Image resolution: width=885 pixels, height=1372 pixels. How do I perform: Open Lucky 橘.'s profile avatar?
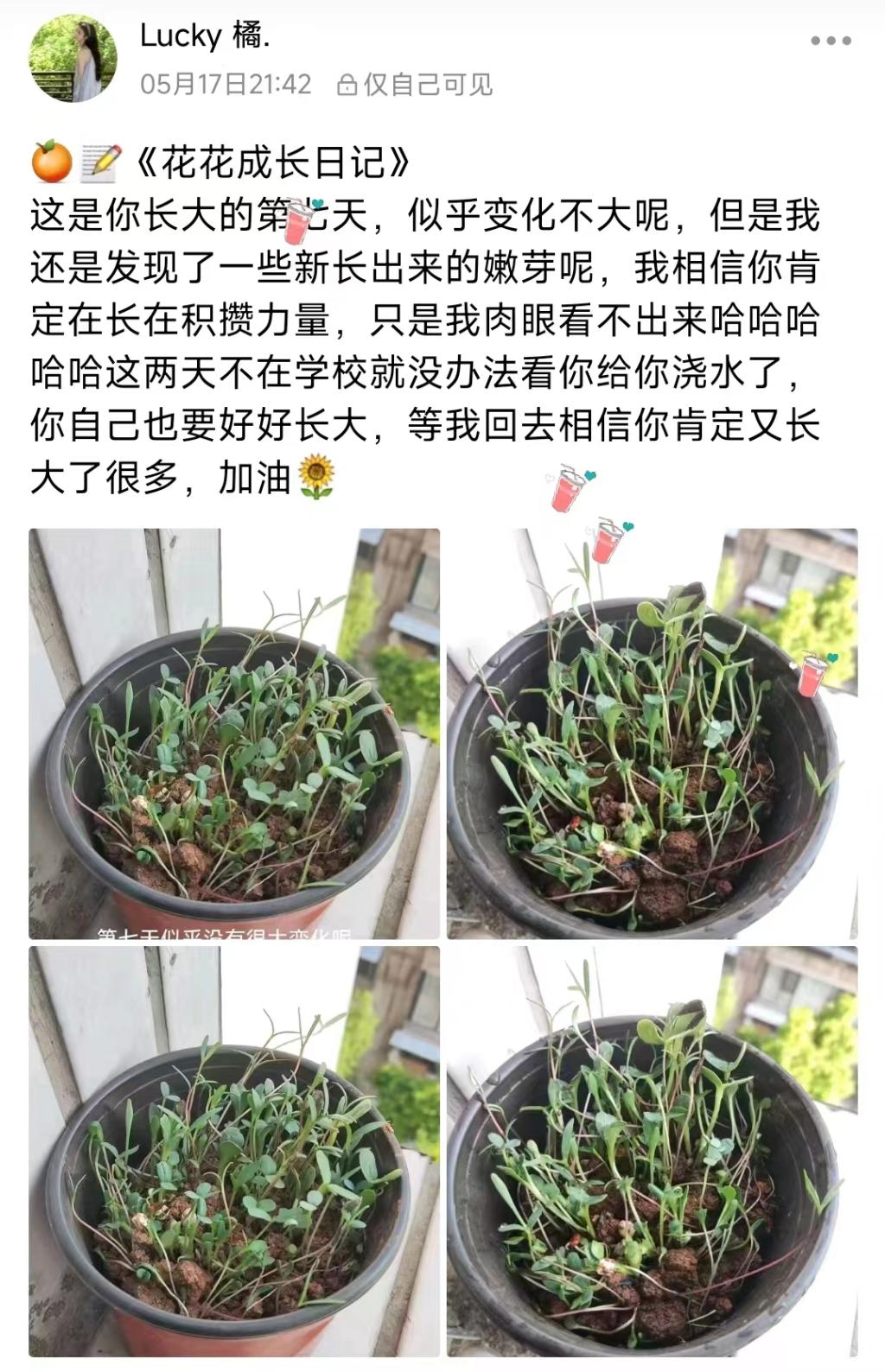pos(73,59)
